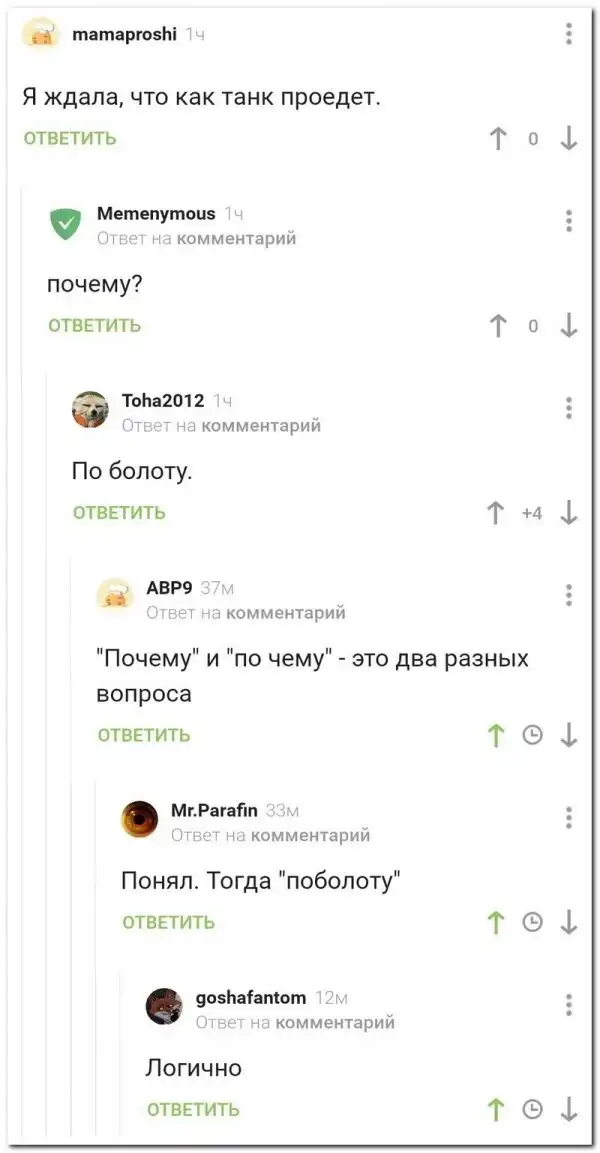Open overflow menu on Mr.Parafin's comment

[568, 817]
